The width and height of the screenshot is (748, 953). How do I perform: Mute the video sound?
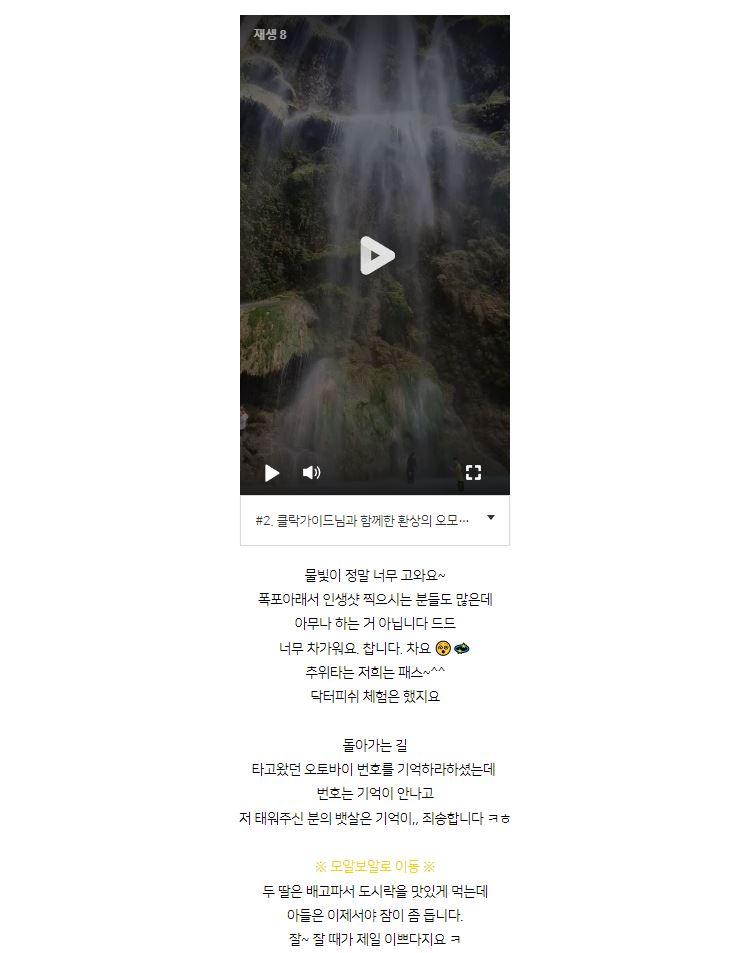pos(311,473)
